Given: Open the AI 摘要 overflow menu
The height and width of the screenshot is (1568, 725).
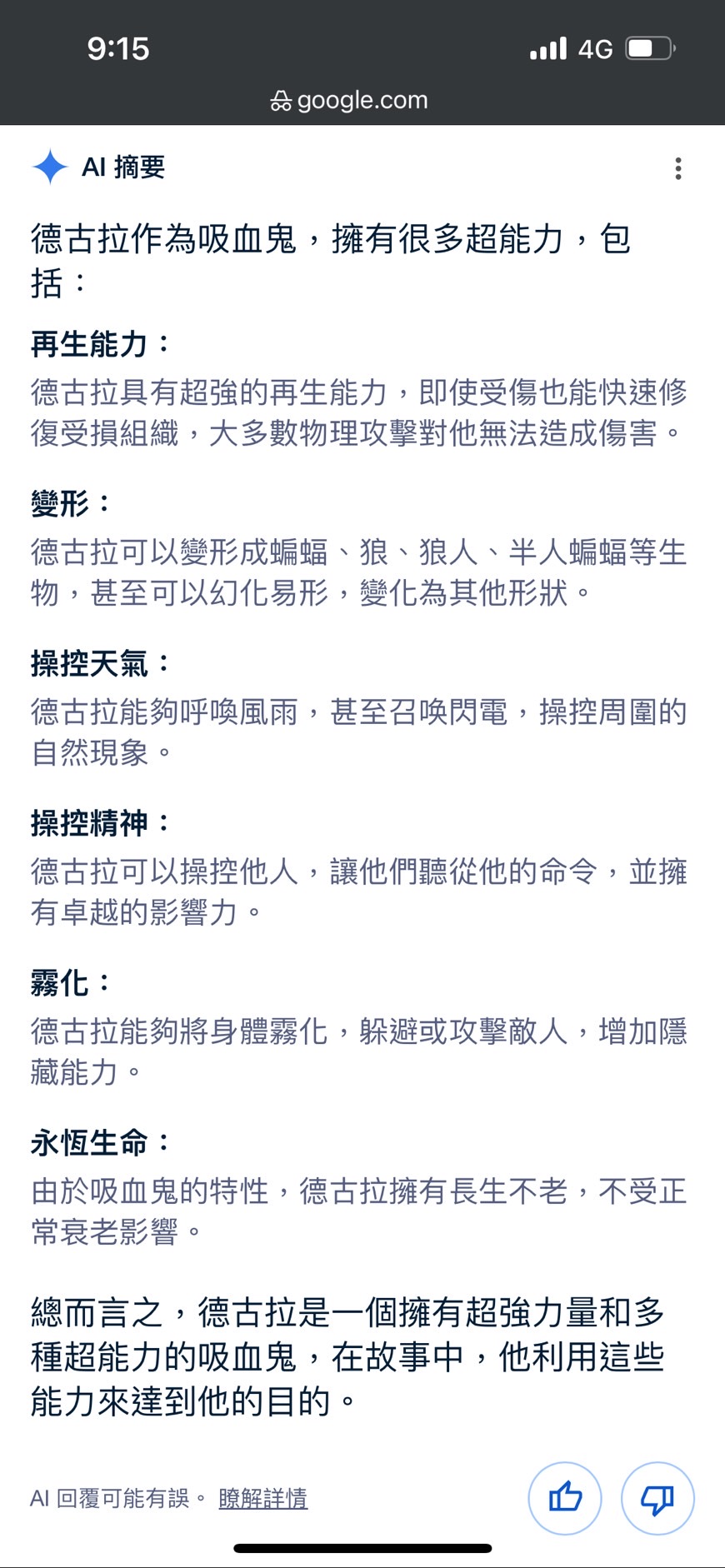Looking at the screenshot, I should click(x=678, y=168).
